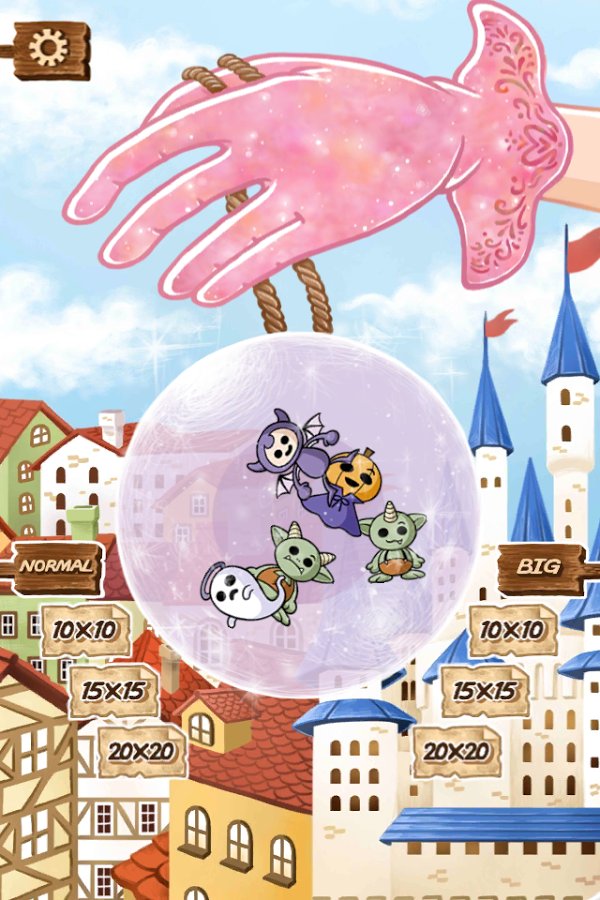This screenshot has width=600, height=900.
Task: Select the 10×10 puzzle under Normal
Action: click(84, 630)
